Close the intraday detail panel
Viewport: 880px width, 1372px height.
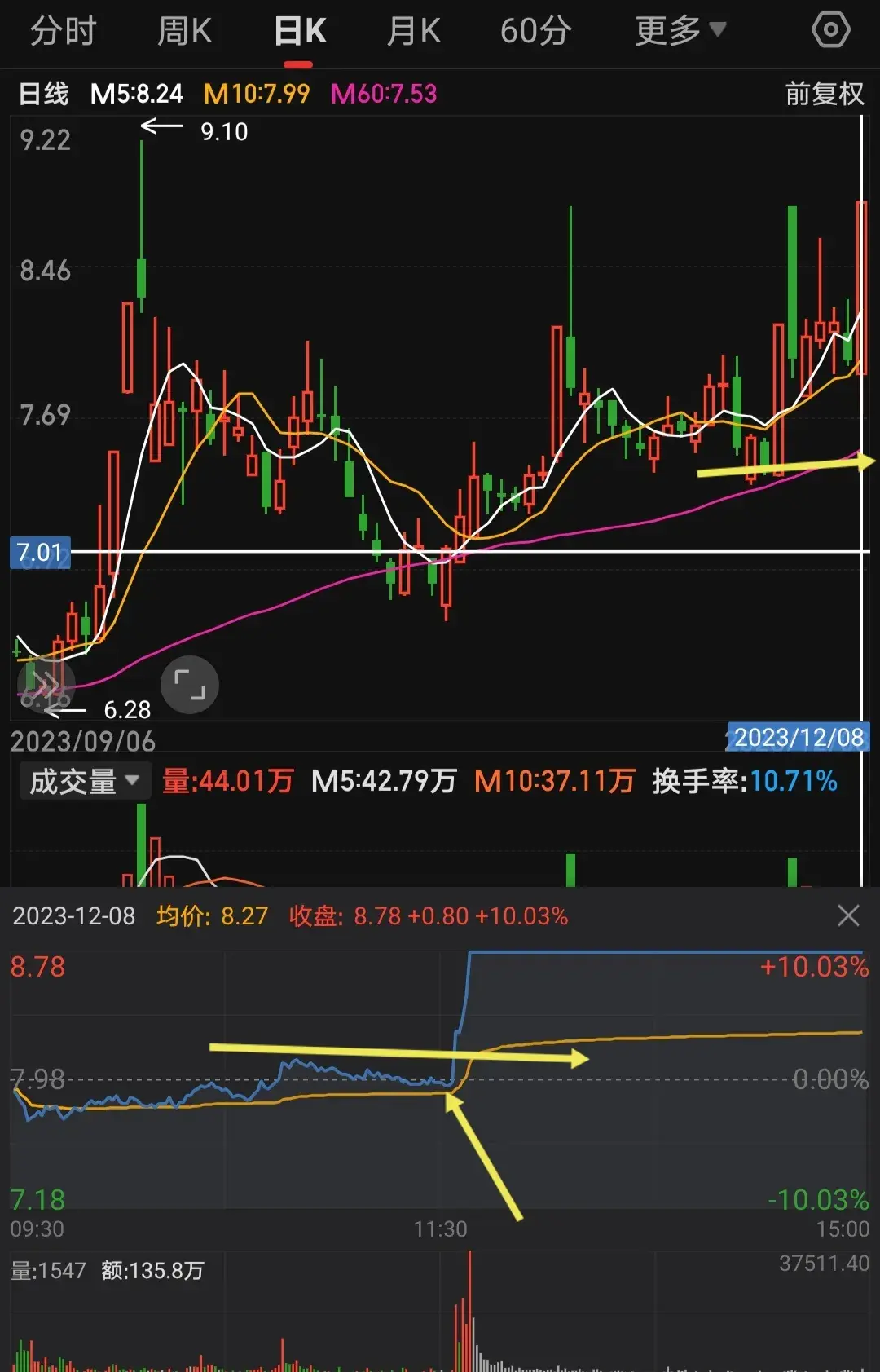[x=848, y=915]
